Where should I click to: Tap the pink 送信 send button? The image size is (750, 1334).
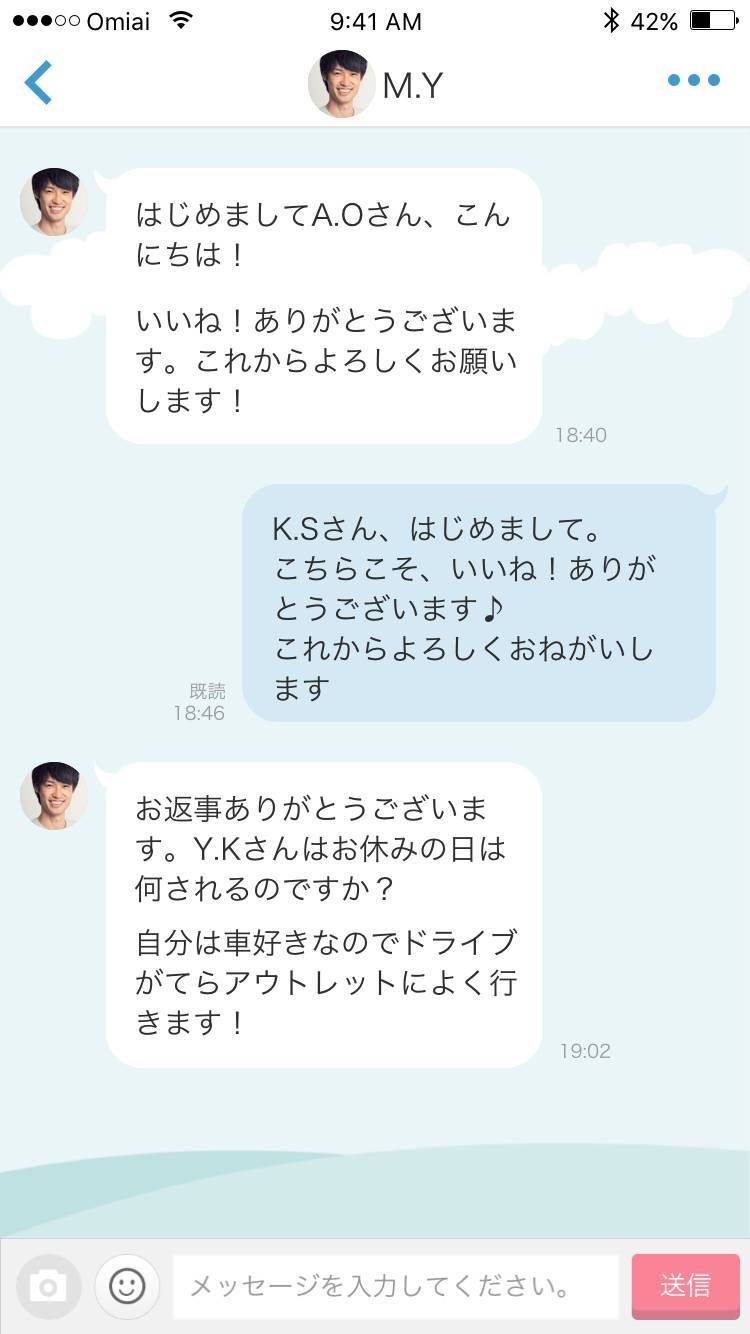(x=685, y=1286)
